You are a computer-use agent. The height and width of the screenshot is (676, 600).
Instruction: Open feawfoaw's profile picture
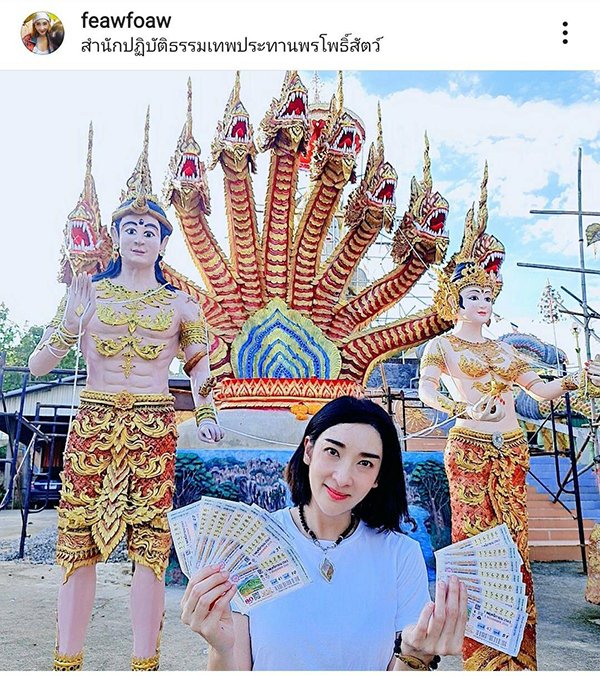[x=42, y=33]
